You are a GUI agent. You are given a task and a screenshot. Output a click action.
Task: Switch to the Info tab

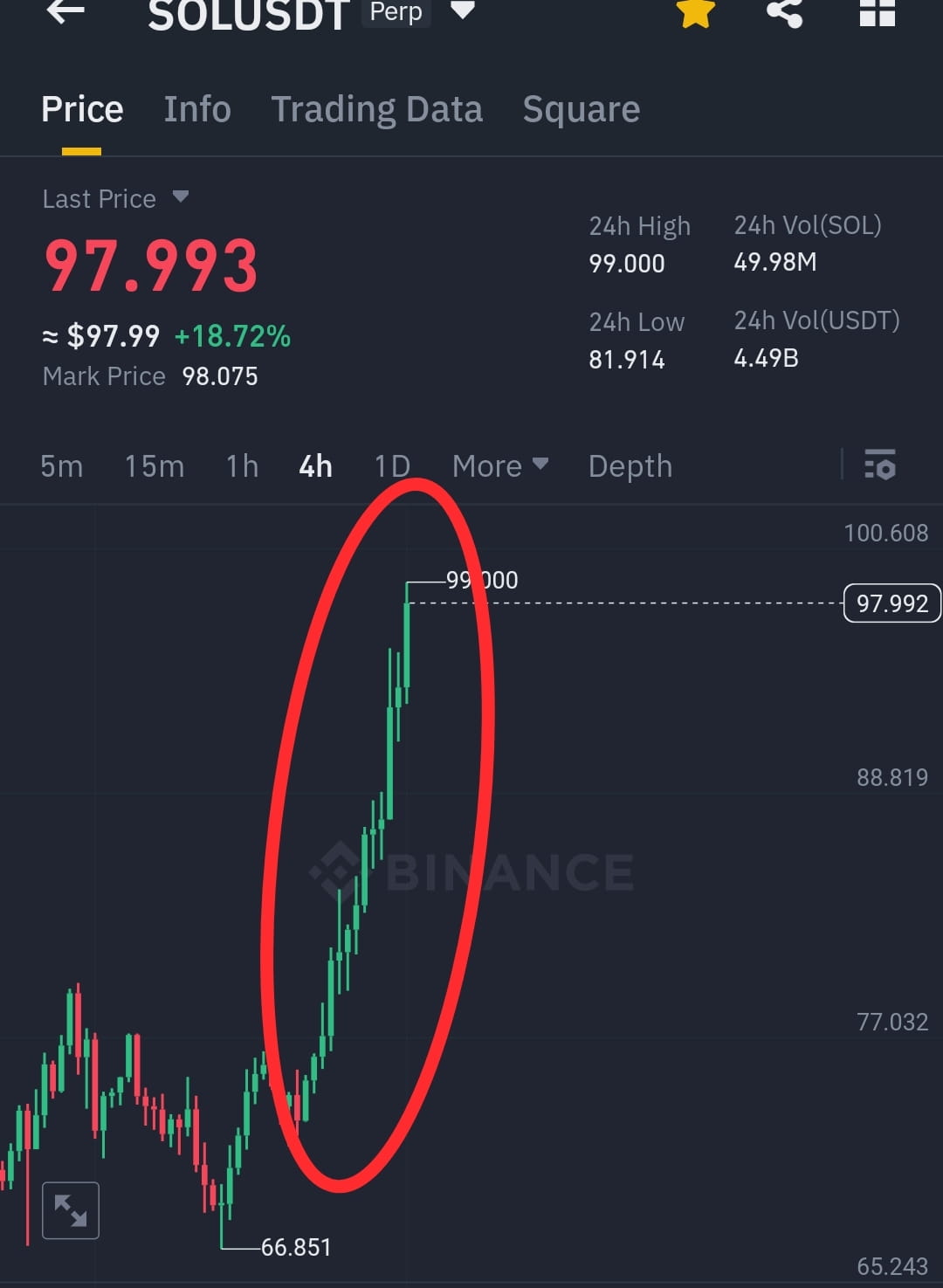196,108
